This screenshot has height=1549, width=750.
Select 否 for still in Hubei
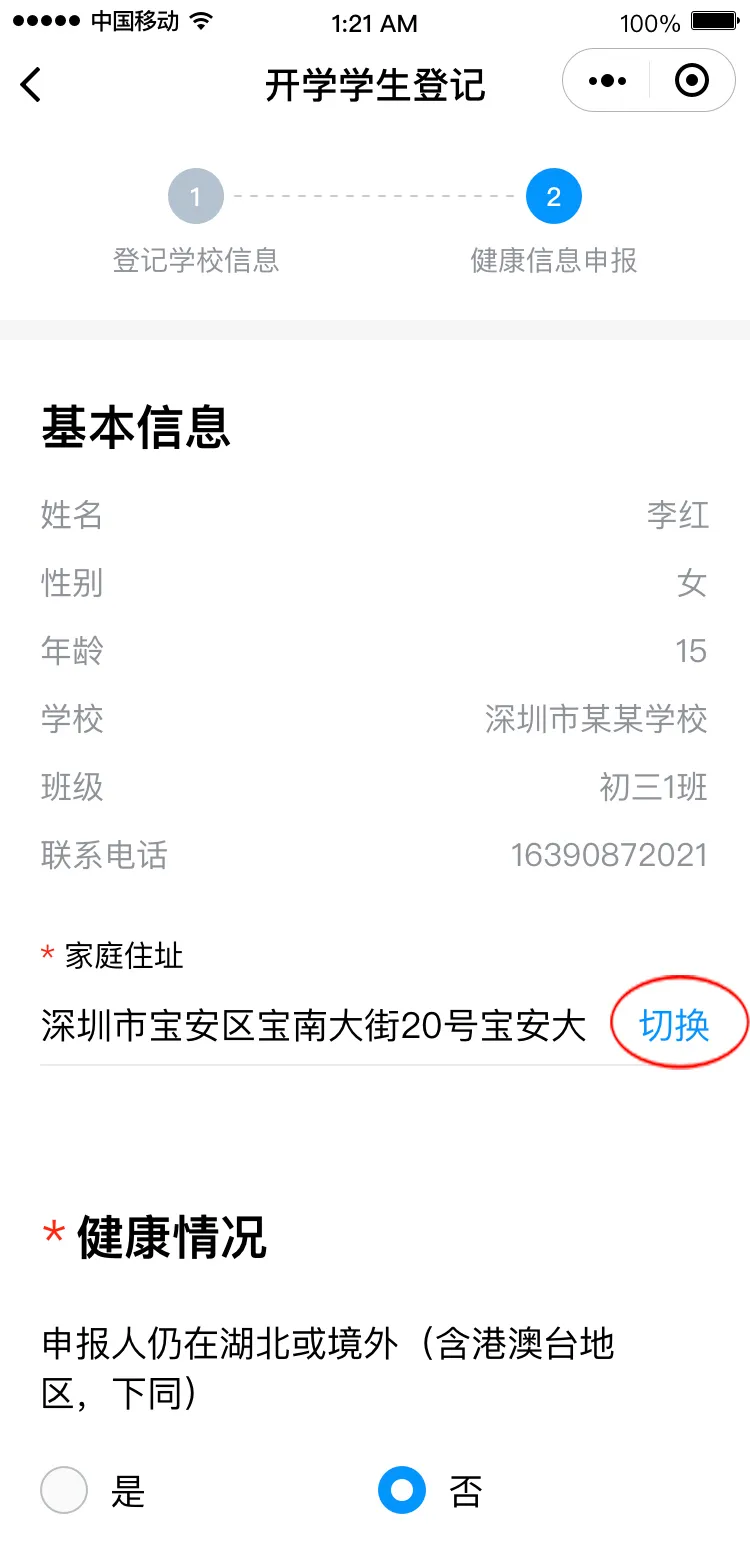point(402,1491)
